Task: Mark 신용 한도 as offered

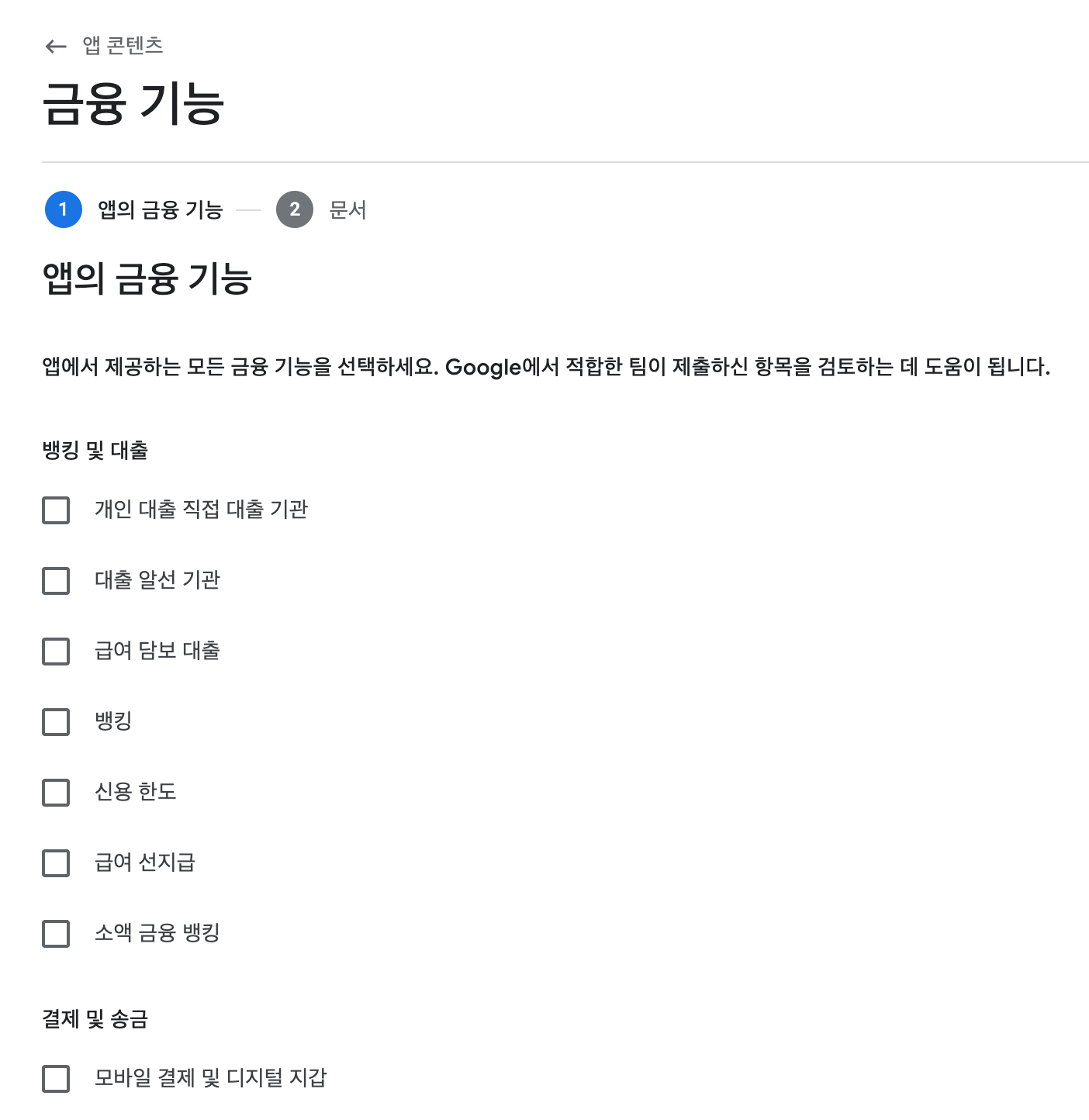Action: pyautogui.click(x=56, y=793)
